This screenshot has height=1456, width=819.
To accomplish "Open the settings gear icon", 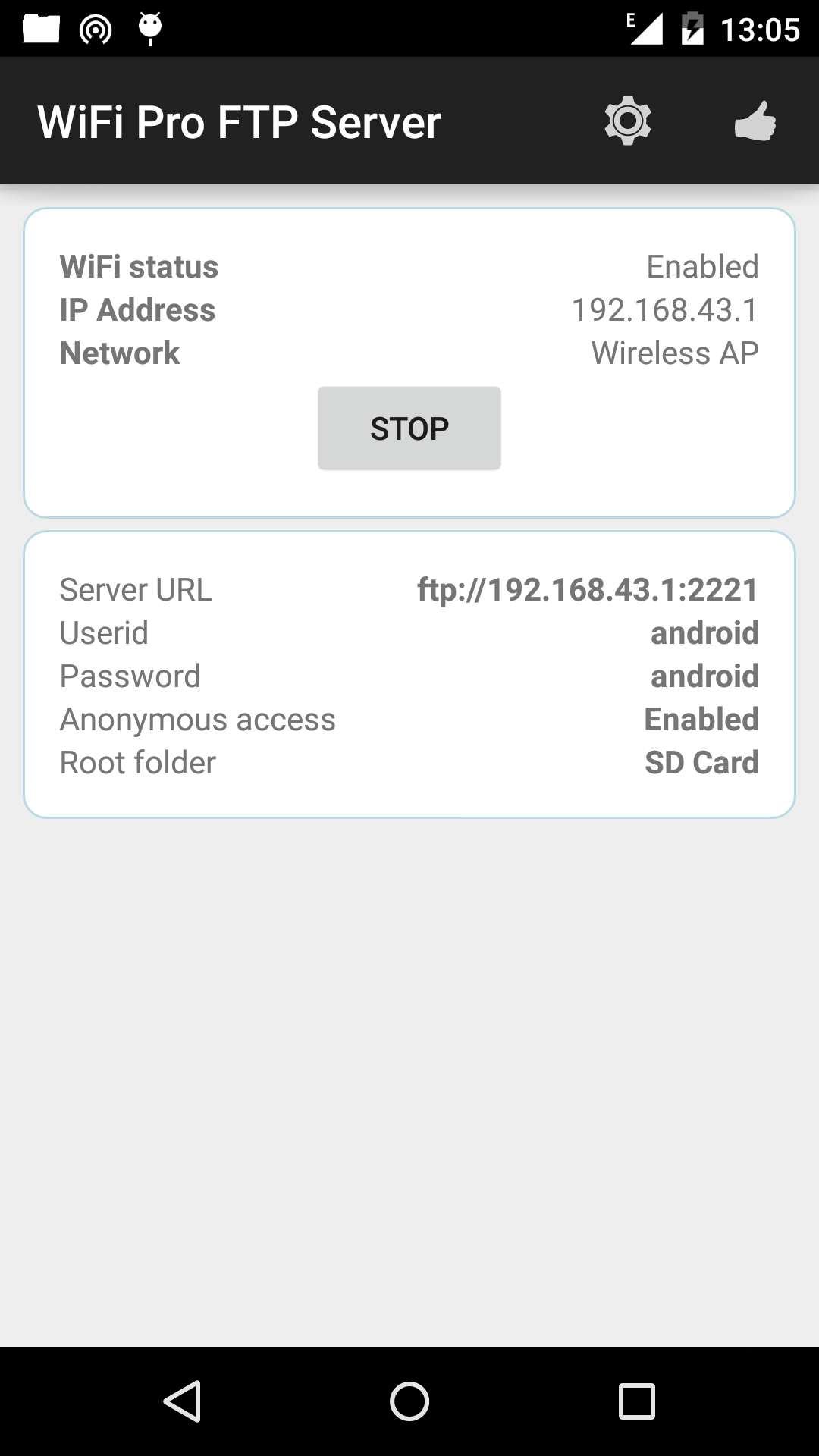I will (628, 121).
